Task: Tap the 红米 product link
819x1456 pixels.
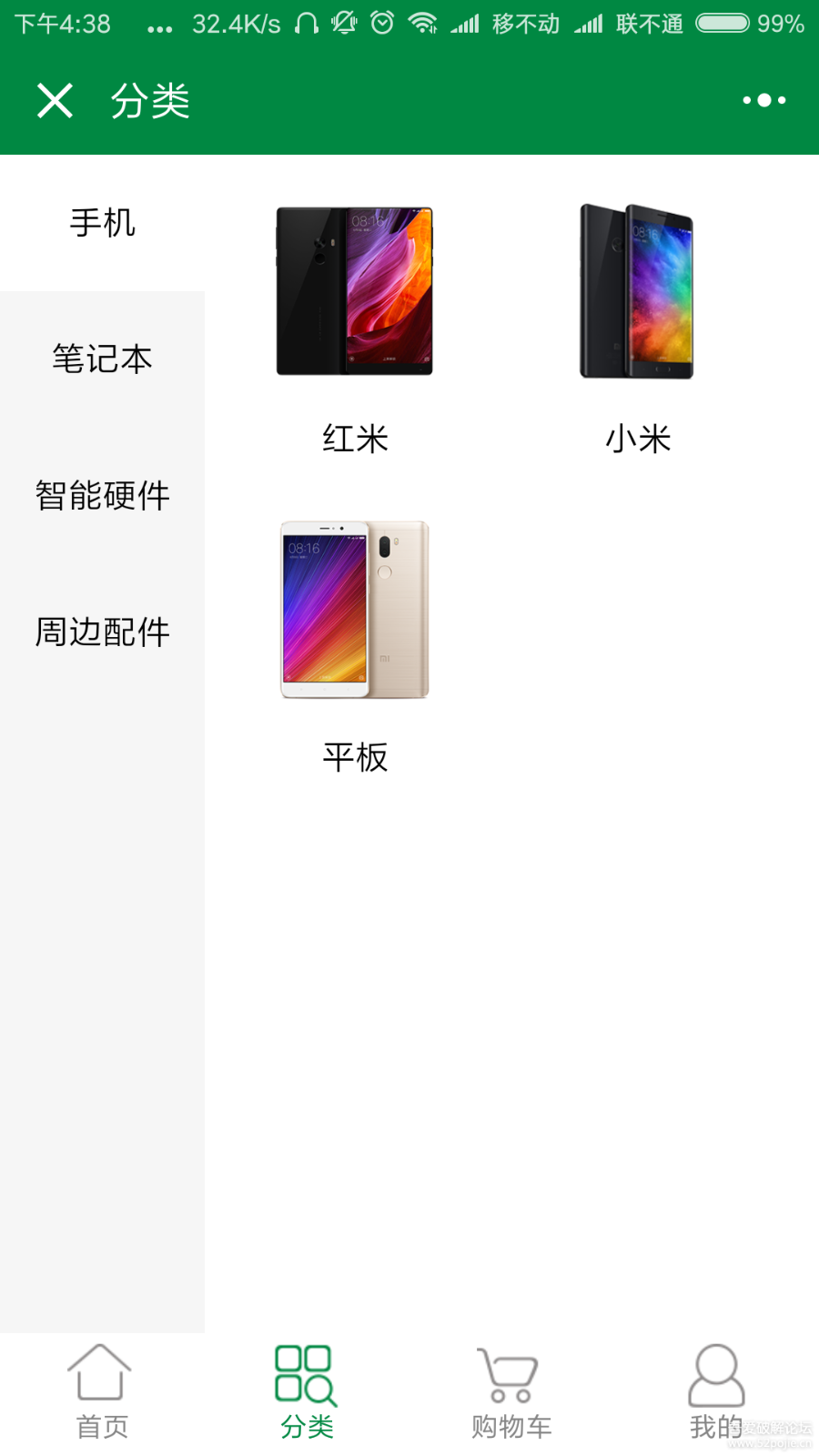Action: [x=355, y=439]
